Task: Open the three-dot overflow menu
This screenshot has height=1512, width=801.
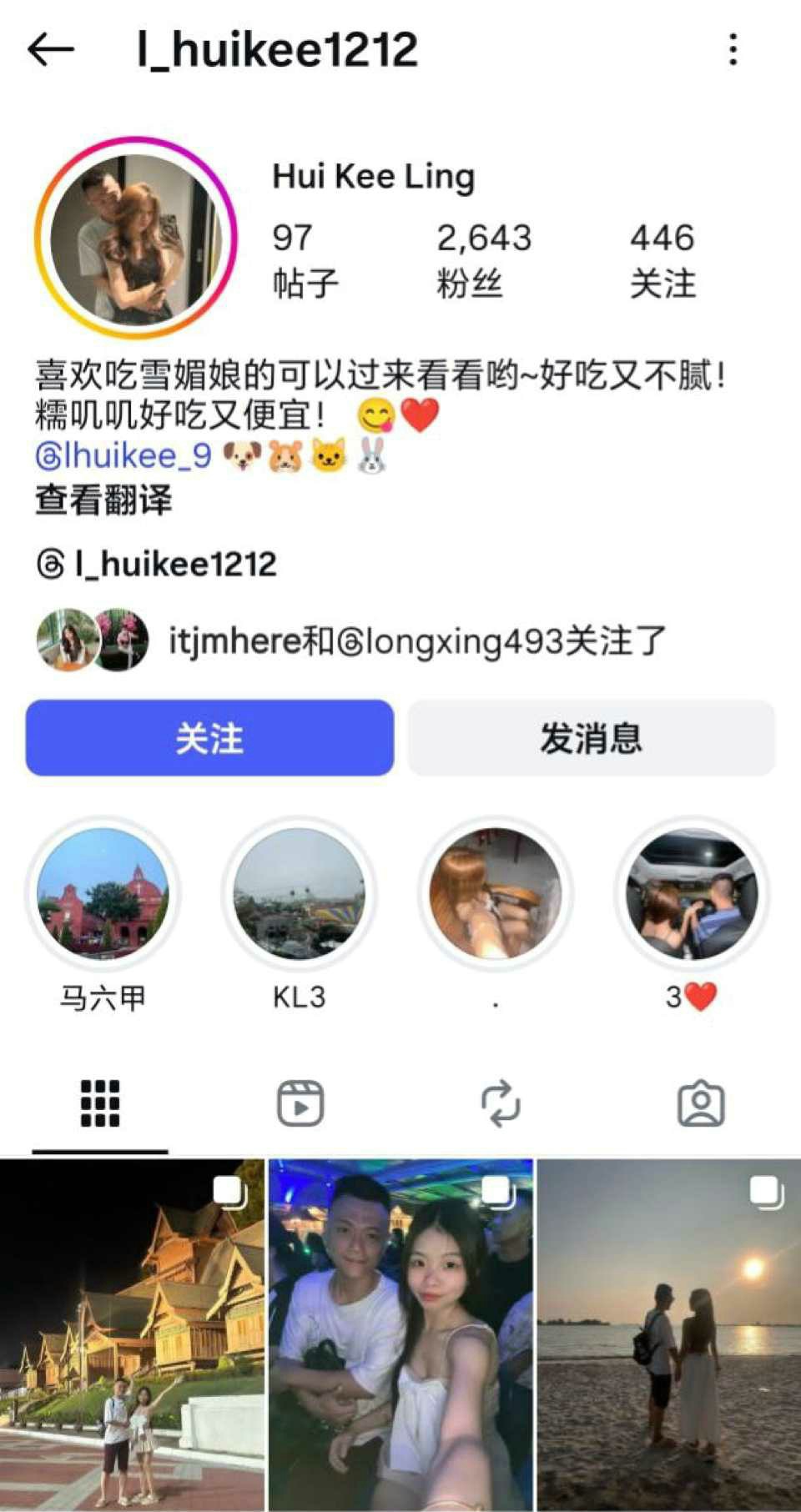Action: (733, 50)
